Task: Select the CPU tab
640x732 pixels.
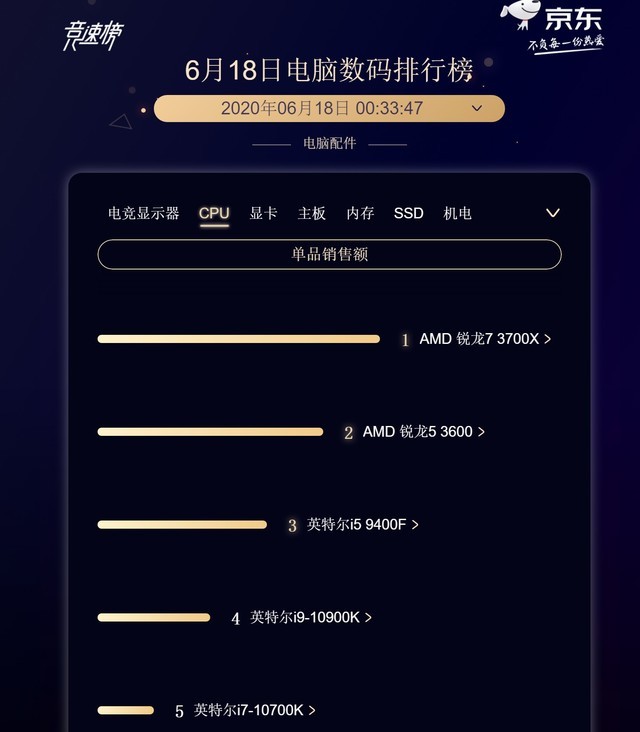Action: tap(214, 213)
